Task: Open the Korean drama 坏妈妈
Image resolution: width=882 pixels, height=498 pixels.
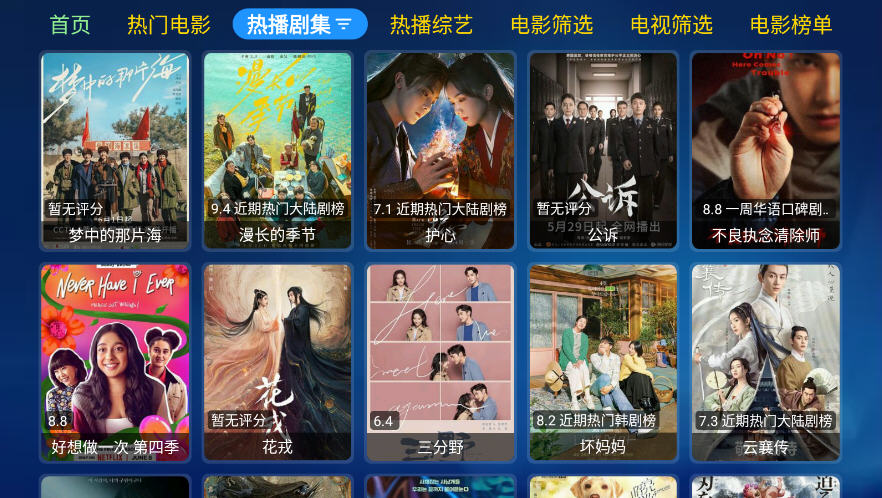Action: [603, 362]
